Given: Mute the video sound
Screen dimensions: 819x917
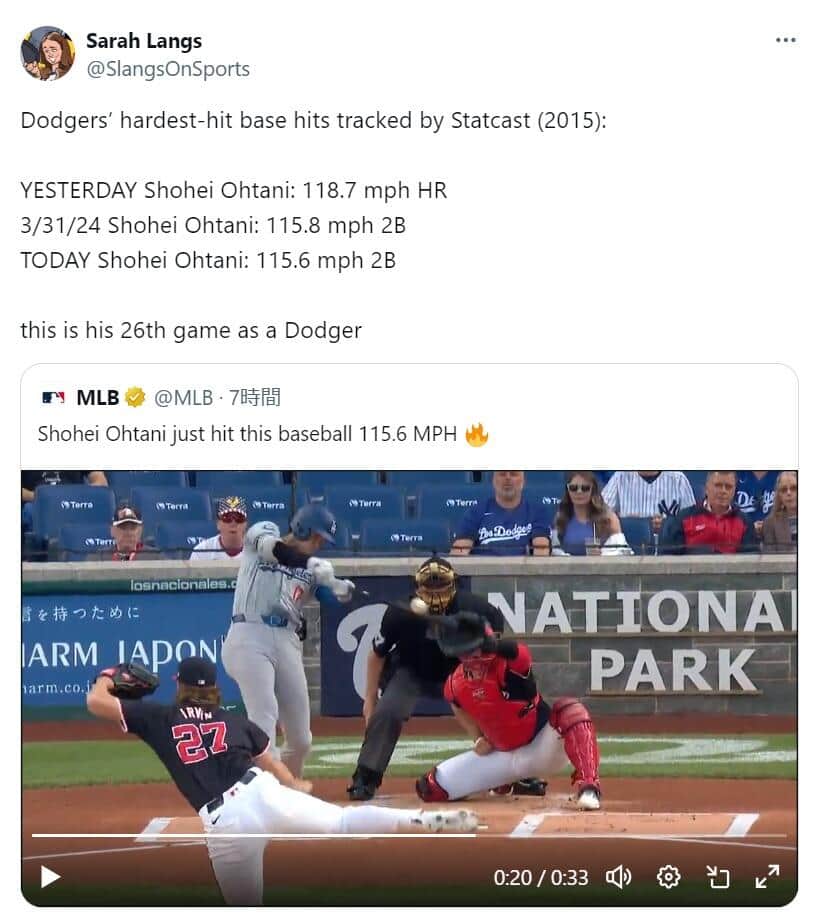Looking at the screenshot, I should point(618,877).
